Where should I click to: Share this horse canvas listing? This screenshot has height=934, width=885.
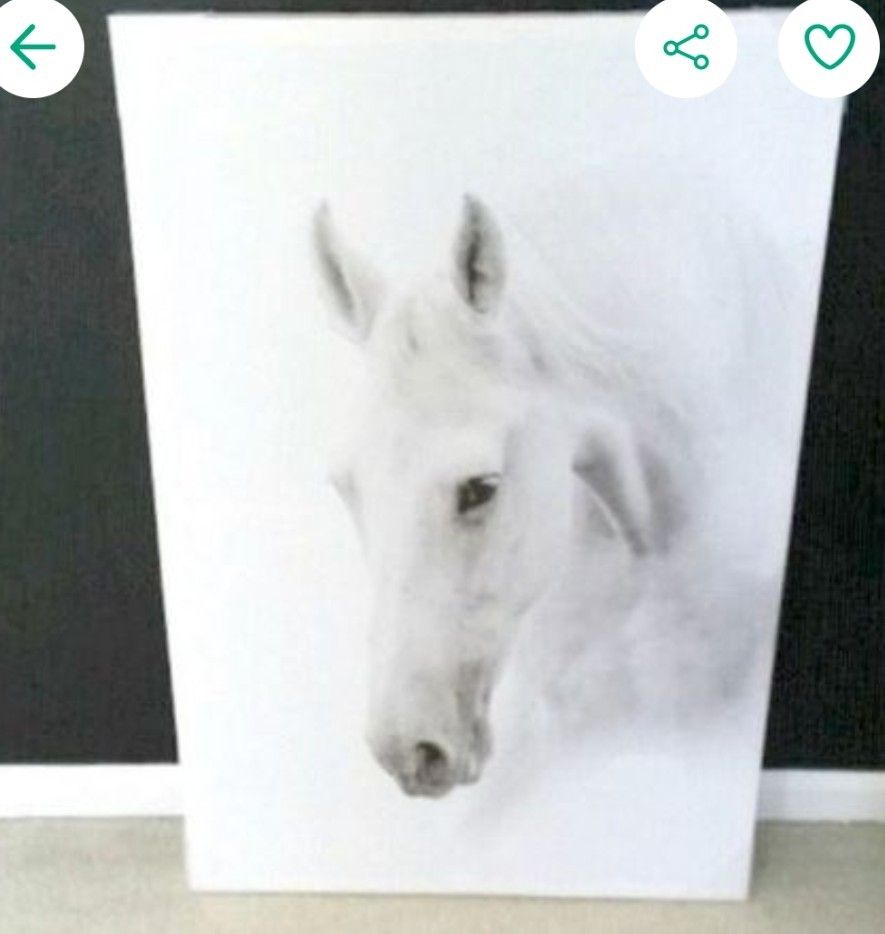(686, 47)
